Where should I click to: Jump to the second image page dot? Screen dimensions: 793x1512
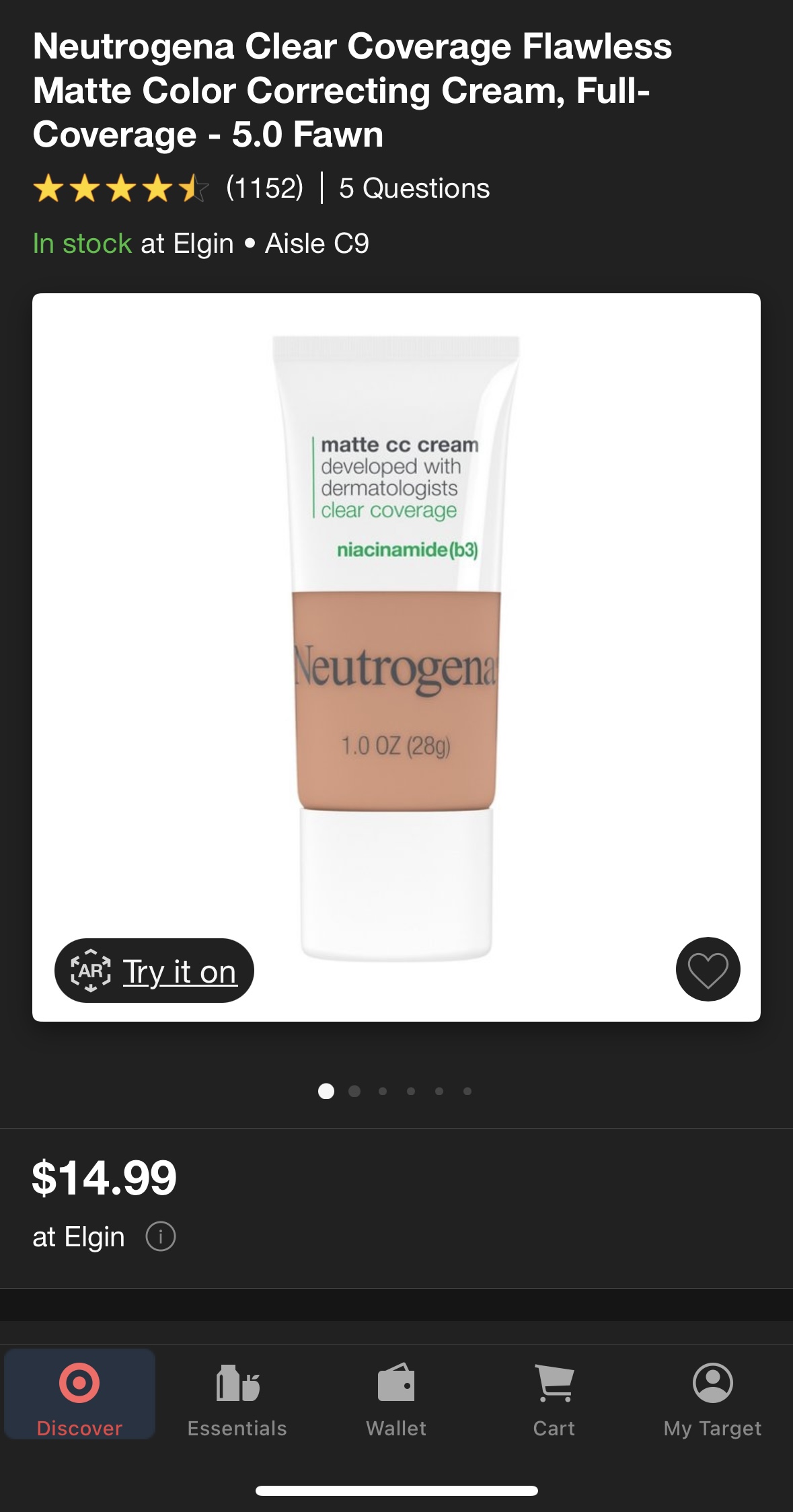[354, 1091]
